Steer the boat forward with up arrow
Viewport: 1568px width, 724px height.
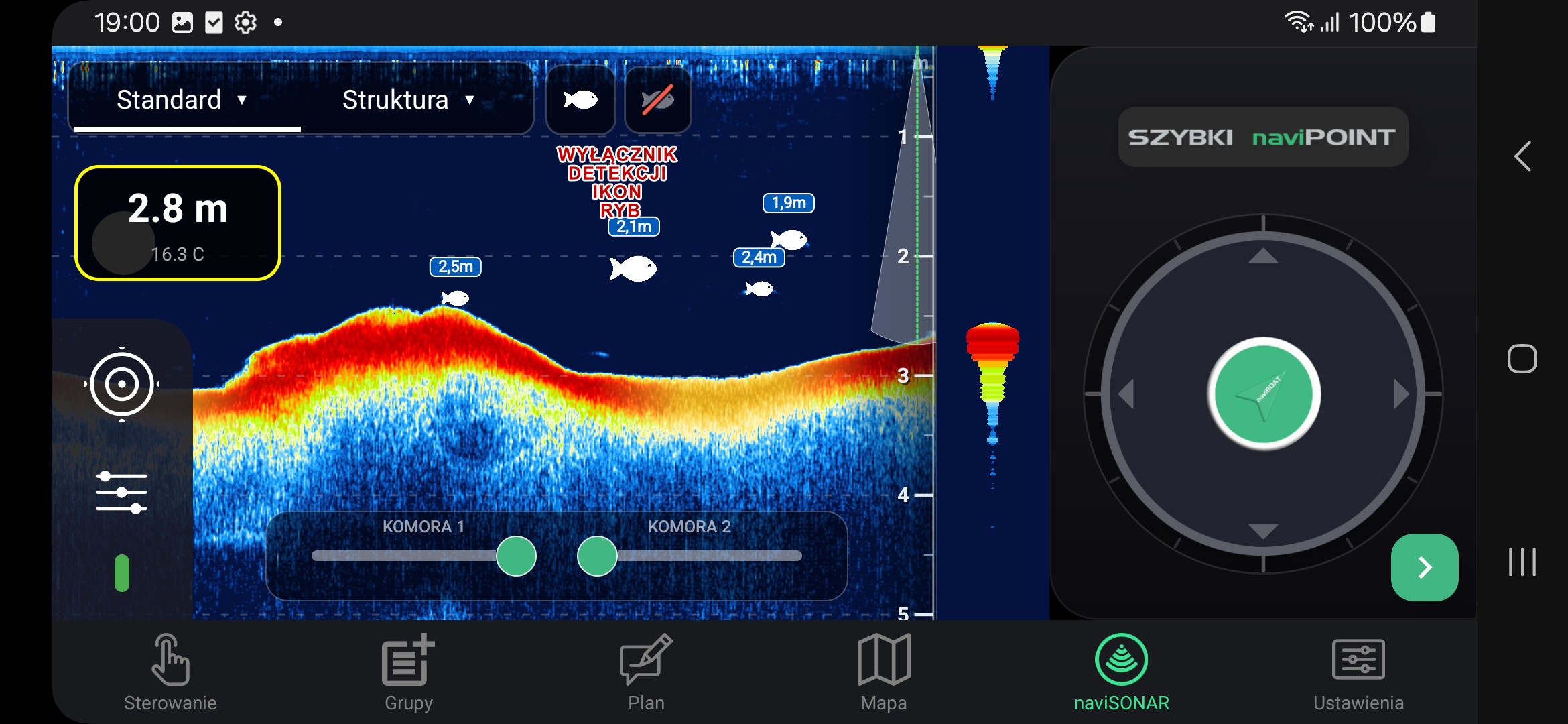coord(1263,255)
